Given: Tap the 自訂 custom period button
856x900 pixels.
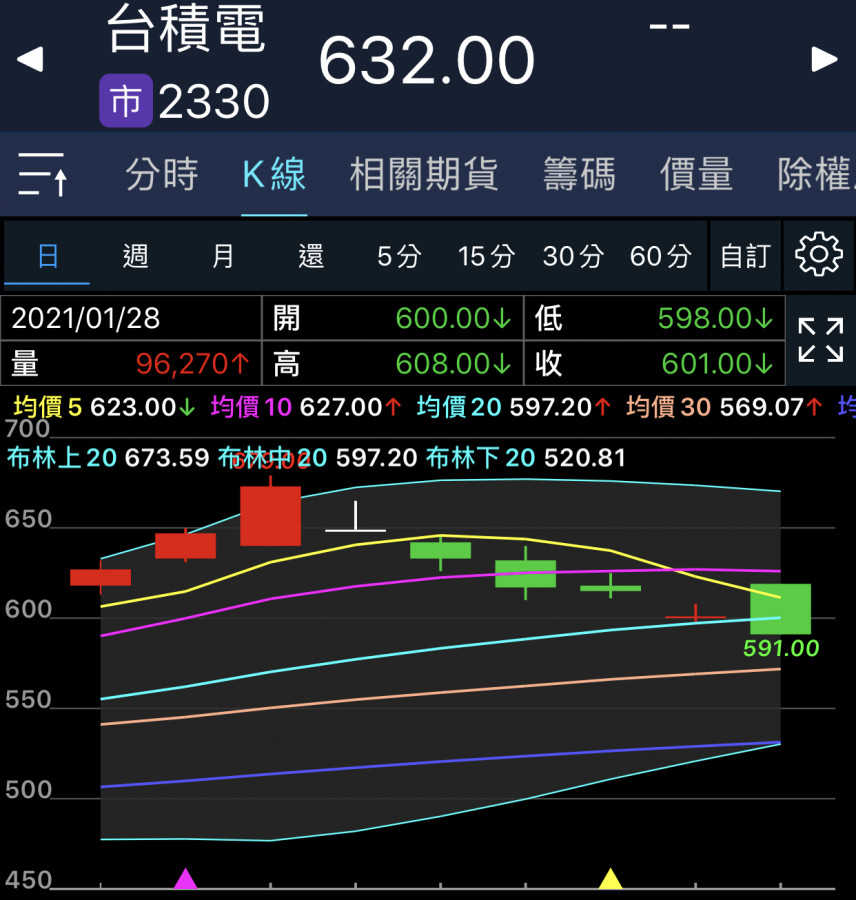Looking at the screenshot, I should [745, 256].
